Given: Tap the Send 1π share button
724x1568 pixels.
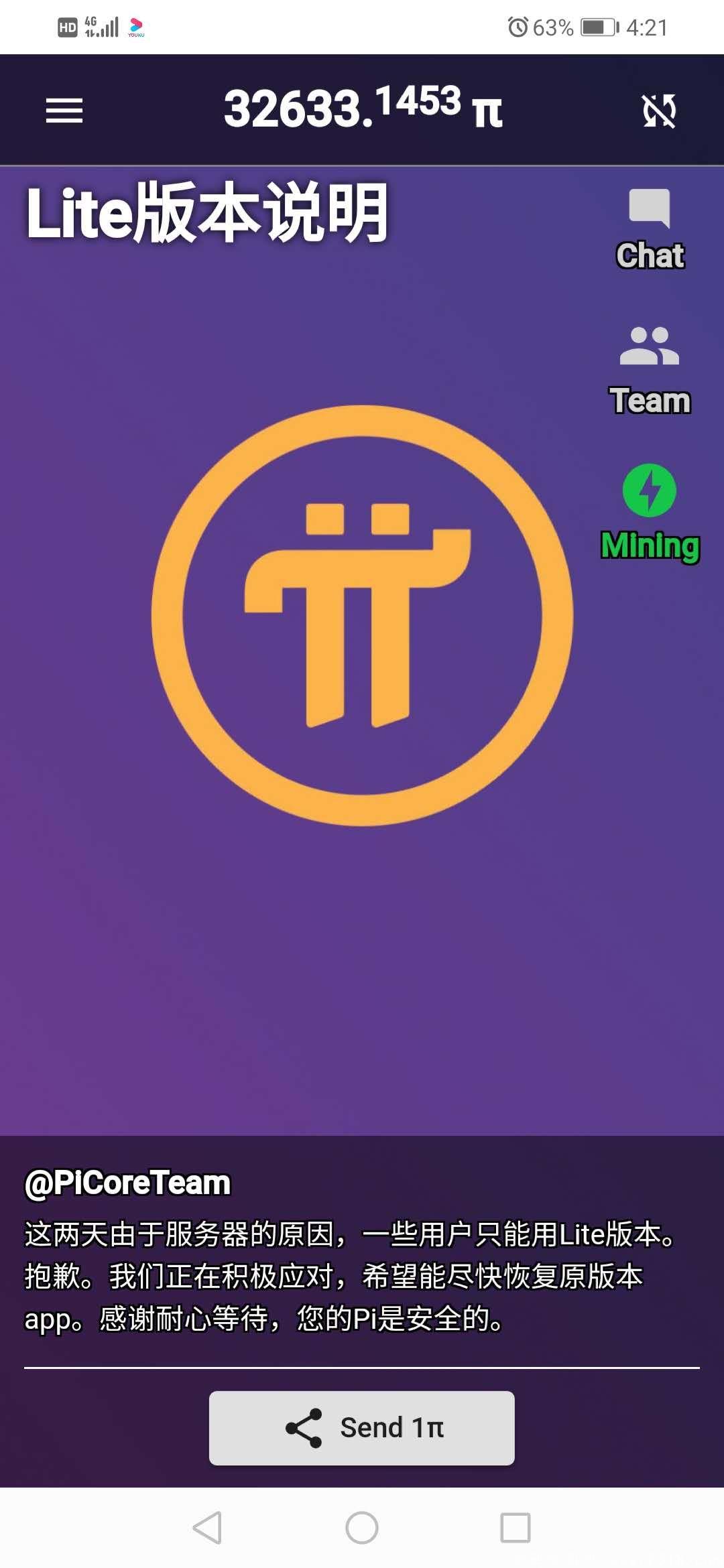Looking at the screenshot, I should tap(362, 1427).
